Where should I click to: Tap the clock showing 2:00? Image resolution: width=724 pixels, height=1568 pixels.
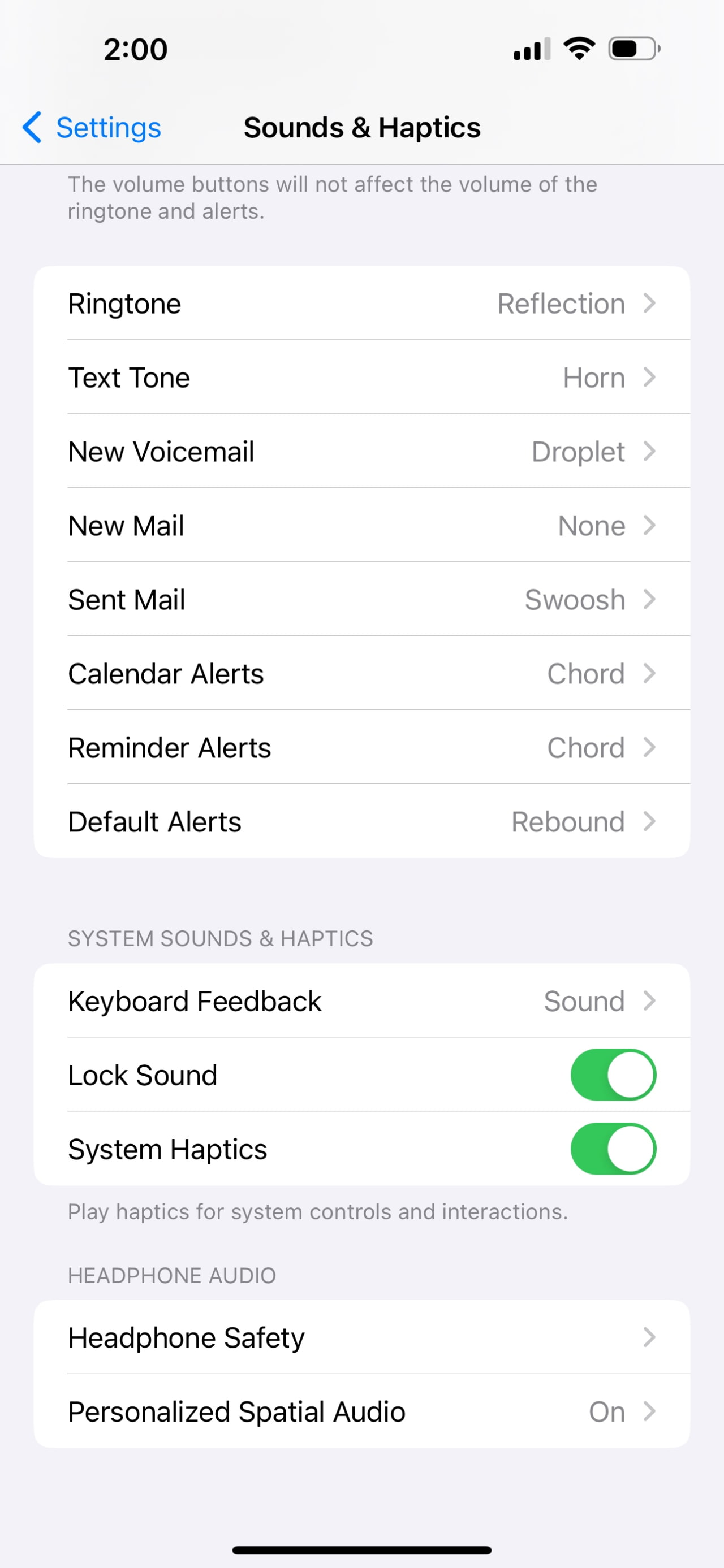tap(134, 49)
